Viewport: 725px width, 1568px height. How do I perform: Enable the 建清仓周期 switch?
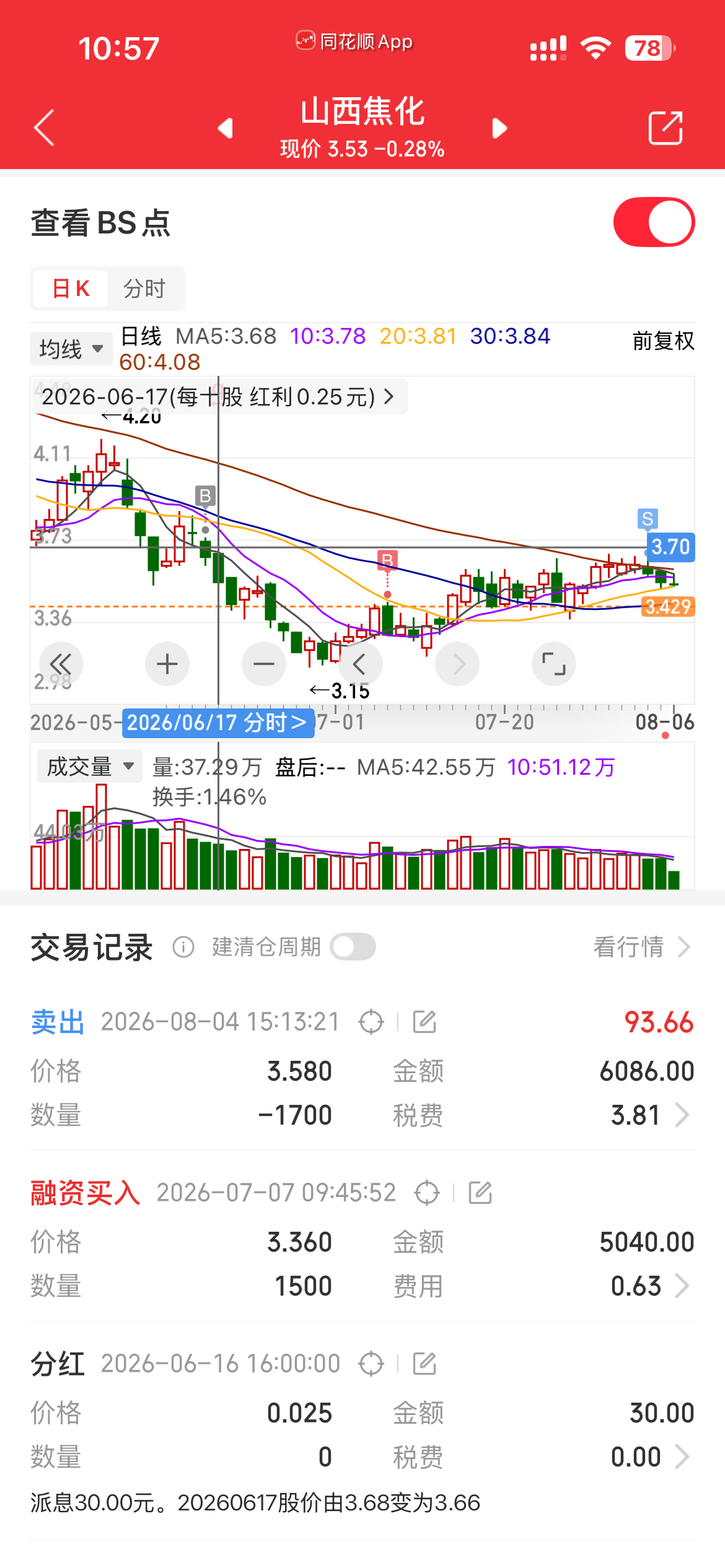tap(353, 947)
